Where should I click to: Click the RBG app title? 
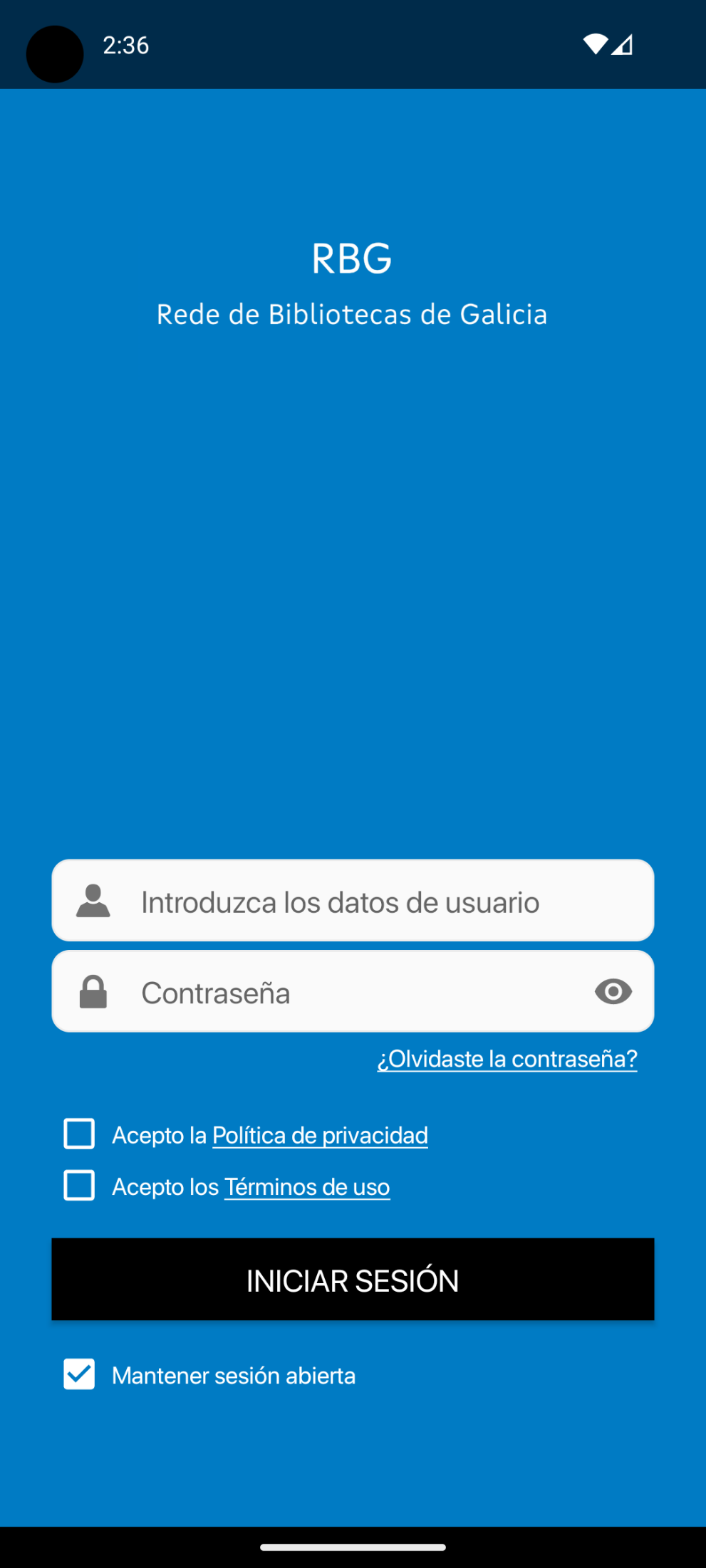click(353, 258)
